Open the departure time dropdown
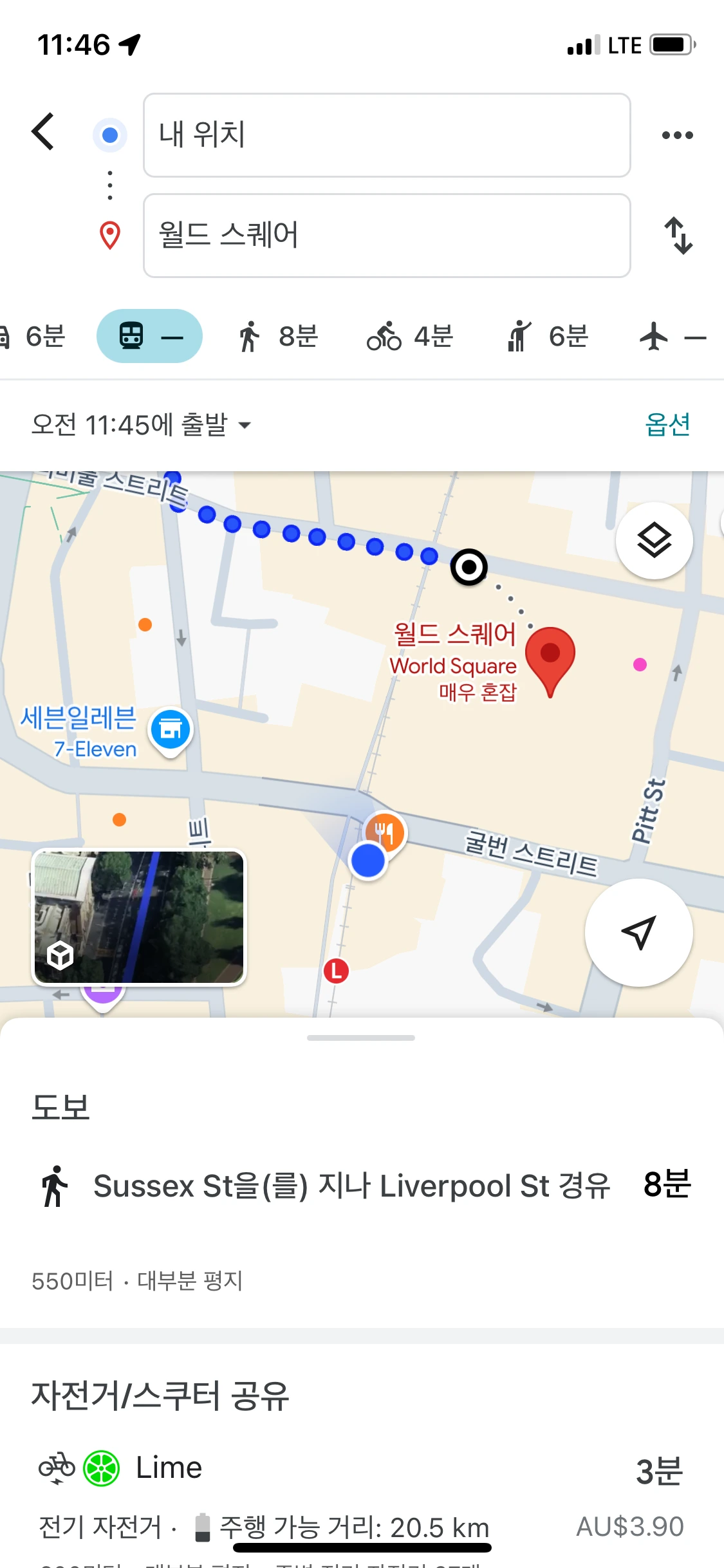The width and height of the screenshot is (724, 1568). point(142,425)
